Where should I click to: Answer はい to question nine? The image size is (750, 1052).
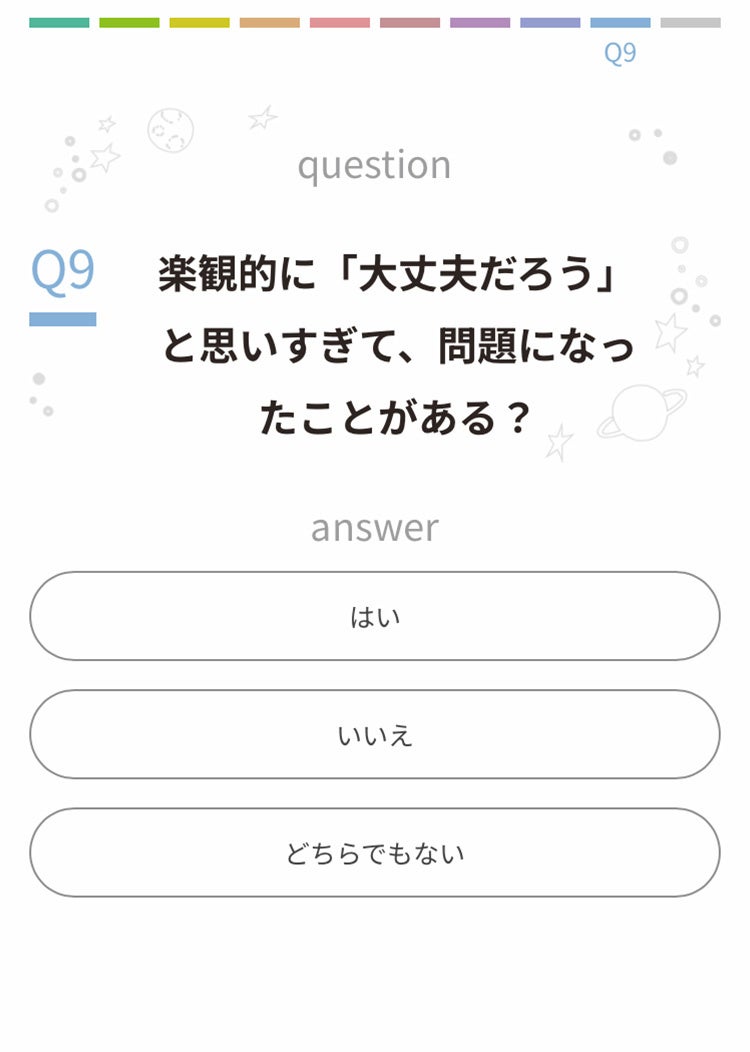pos(375,616)
